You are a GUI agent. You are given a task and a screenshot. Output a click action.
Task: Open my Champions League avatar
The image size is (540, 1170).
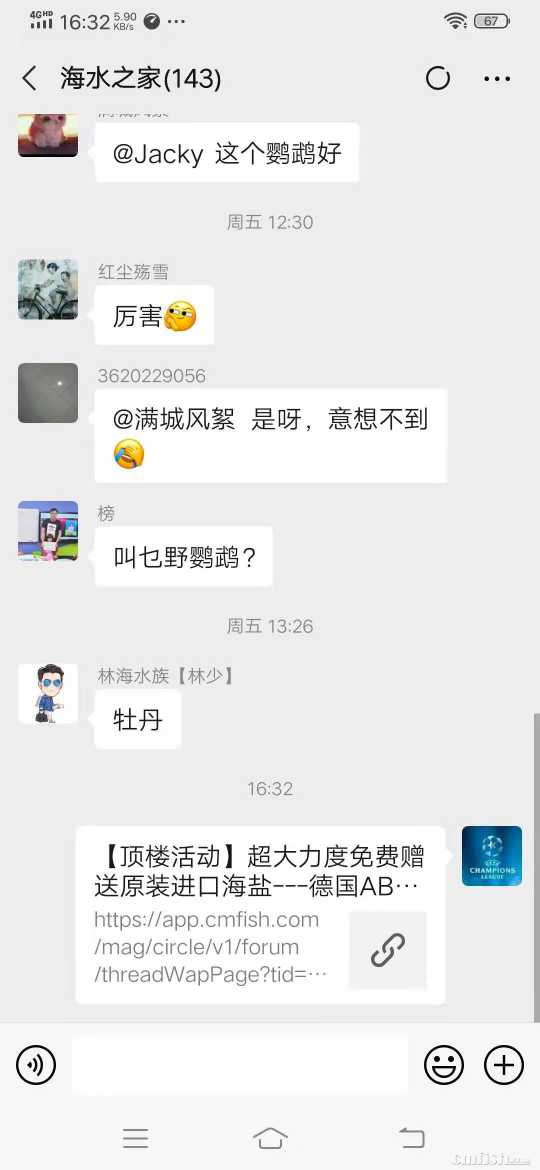492,856
